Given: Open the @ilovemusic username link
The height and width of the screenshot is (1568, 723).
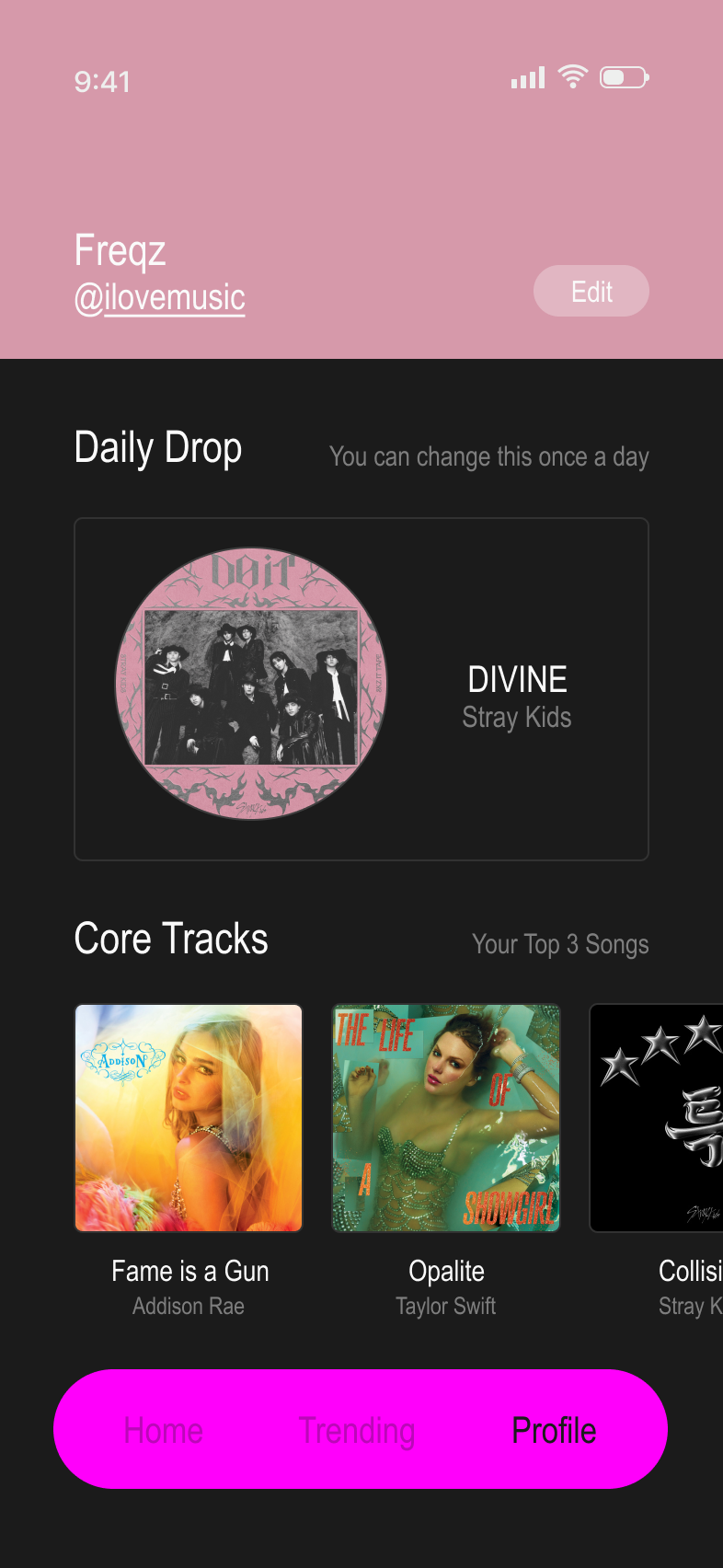Looking at the screenshot, I should (159, 297).
